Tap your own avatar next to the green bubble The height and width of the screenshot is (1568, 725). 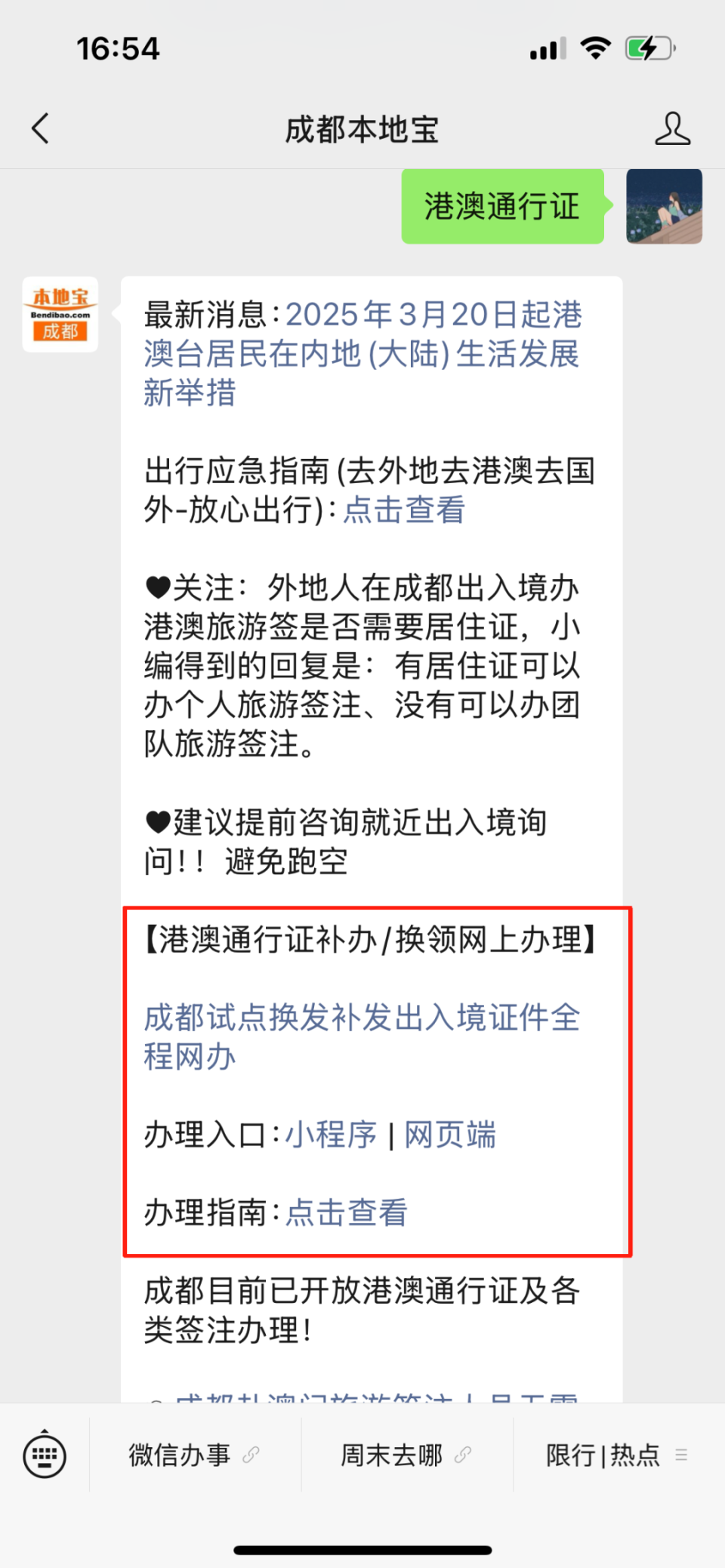coord(664,207)
